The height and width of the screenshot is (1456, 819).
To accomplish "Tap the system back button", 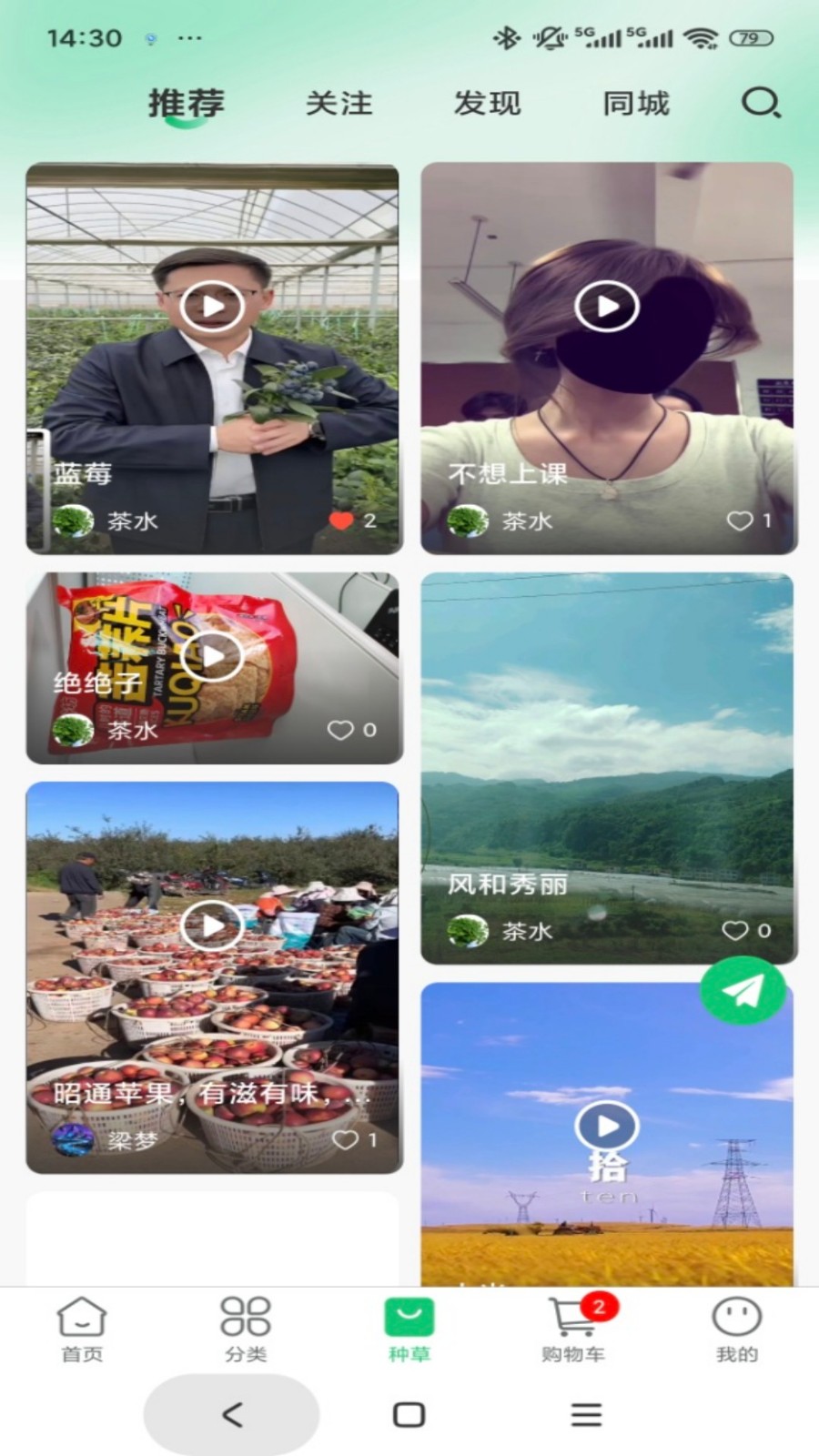I will tap(232, 1414).
